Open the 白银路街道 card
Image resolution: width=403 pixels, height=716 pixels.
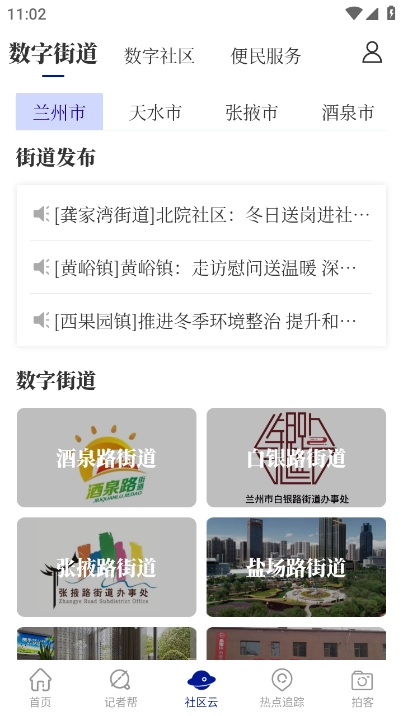coord(296,458)
